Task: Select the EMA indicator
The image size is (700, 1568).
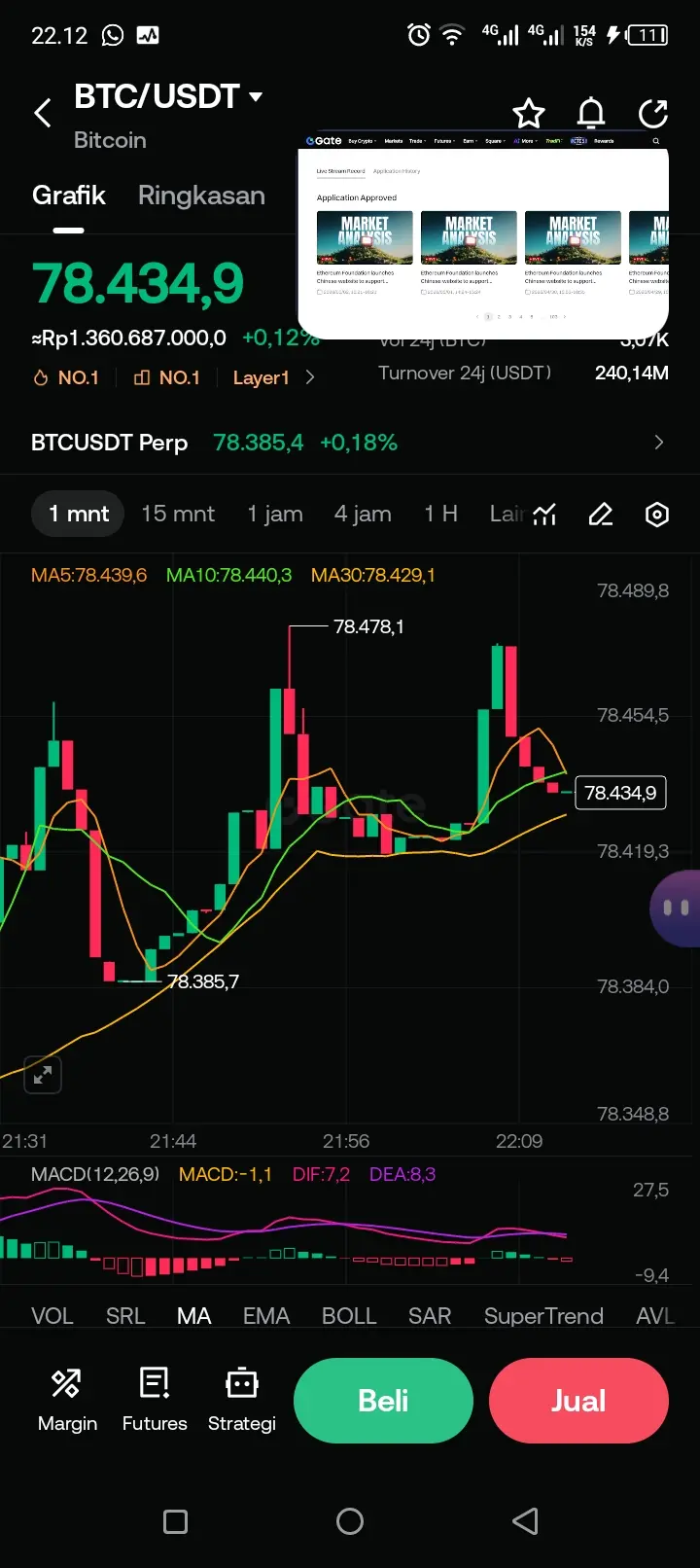Action: 266,1316
